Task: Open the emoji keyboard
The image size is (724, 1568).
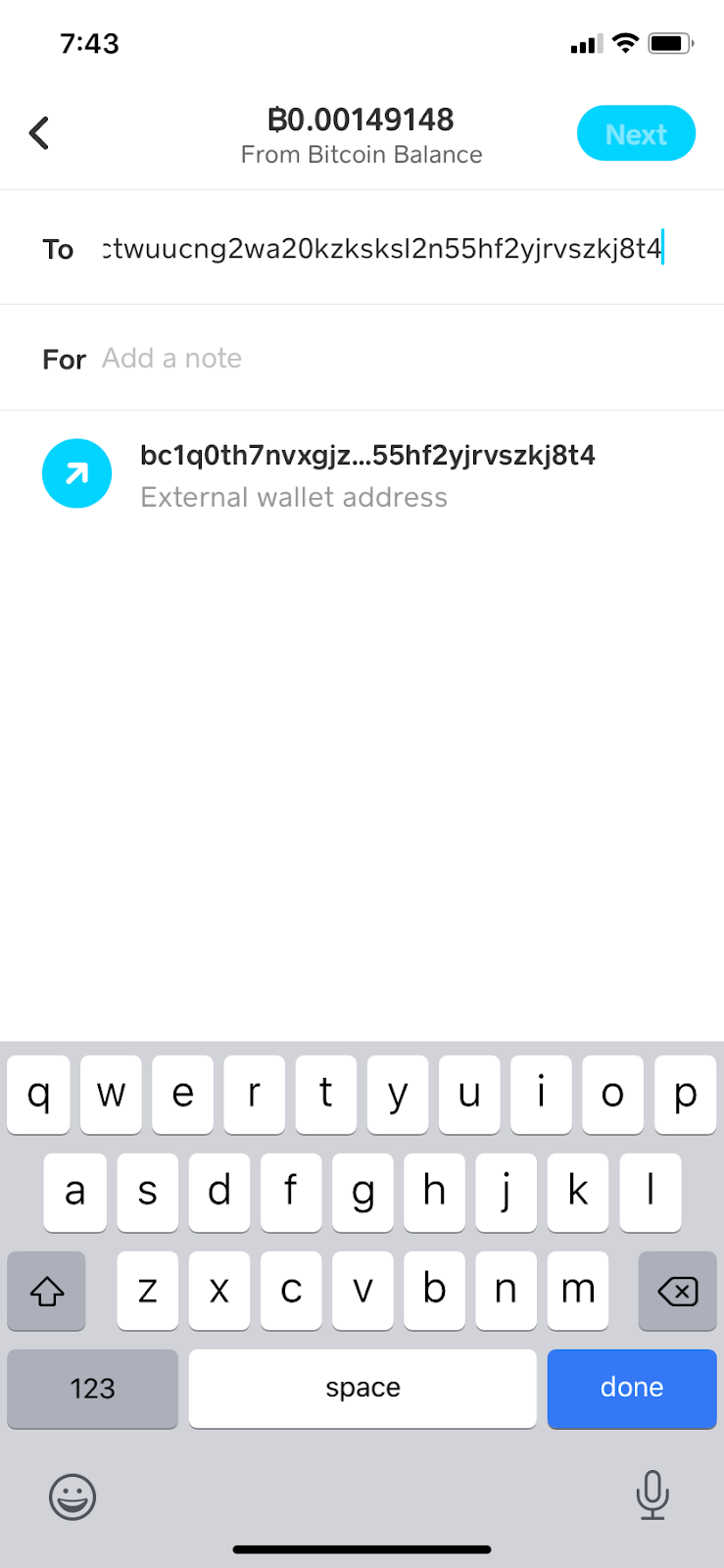Action: click(x=72, y=1497)
